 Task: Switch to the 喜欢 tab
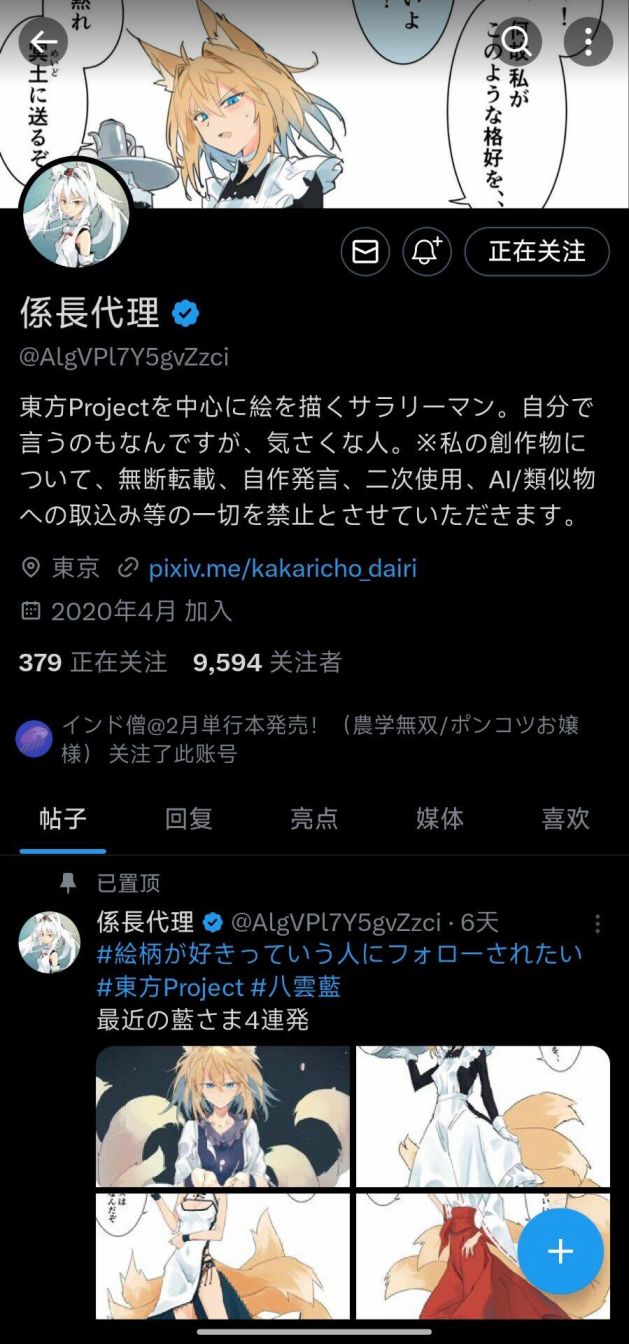coord(565,819)
